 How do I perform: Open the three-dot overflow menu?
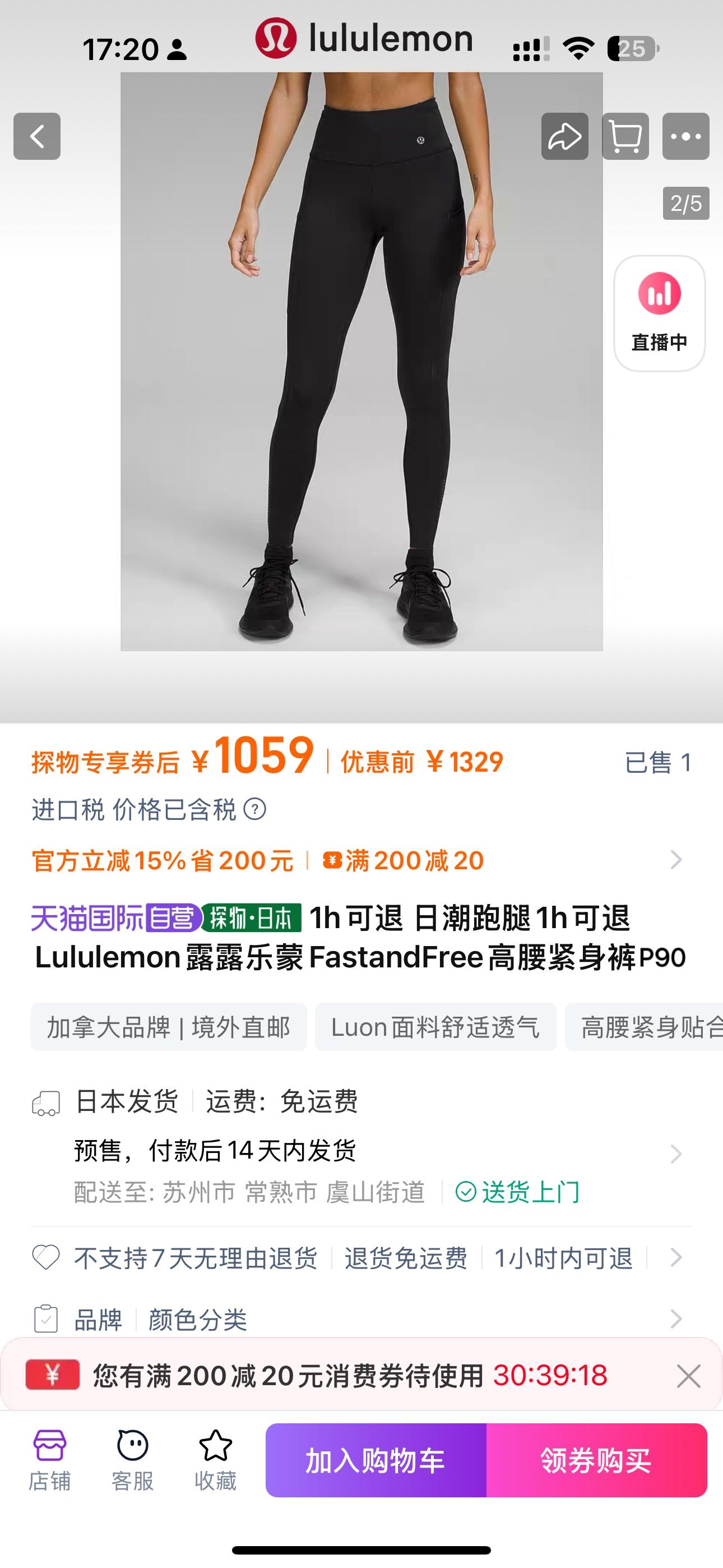click(x=686, y=136)
